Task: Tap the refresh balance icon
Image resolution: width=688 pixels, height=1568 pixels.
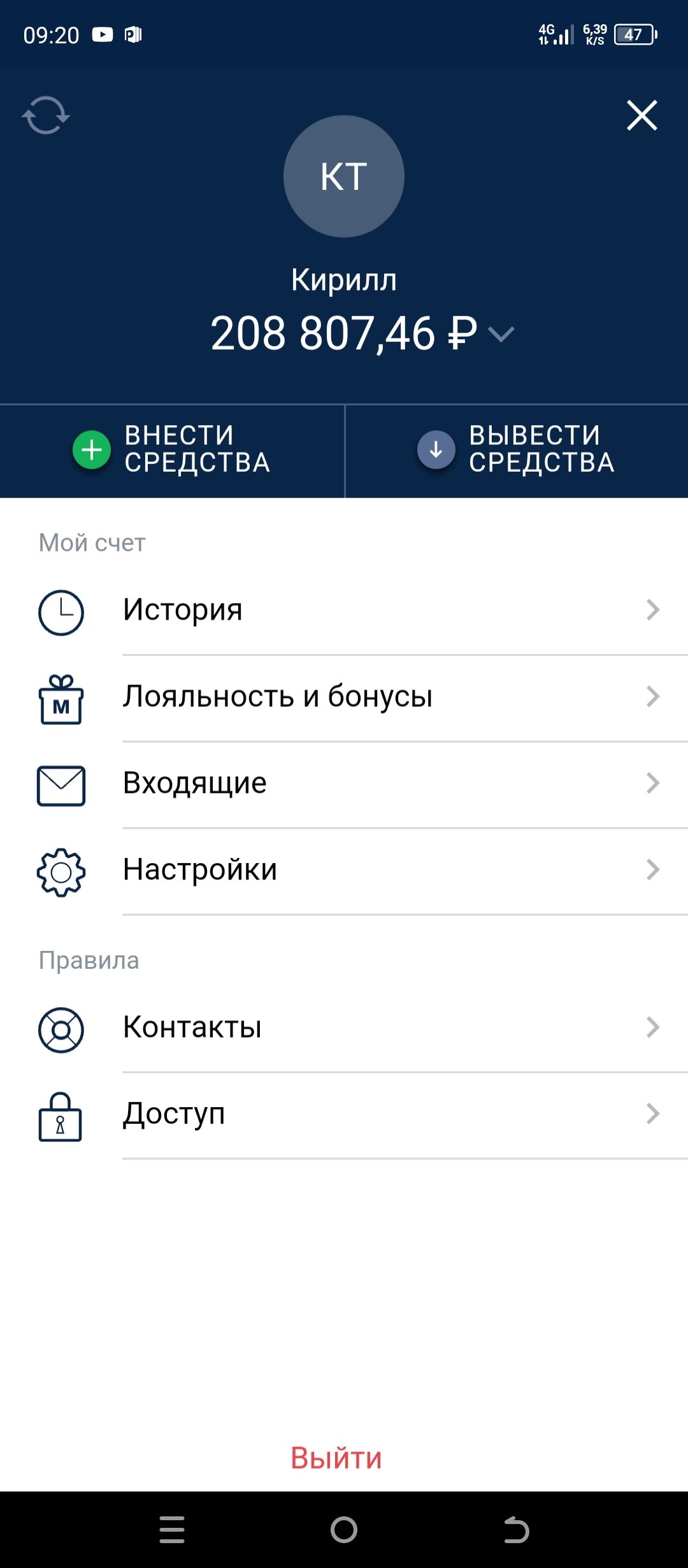Action: 46,115
